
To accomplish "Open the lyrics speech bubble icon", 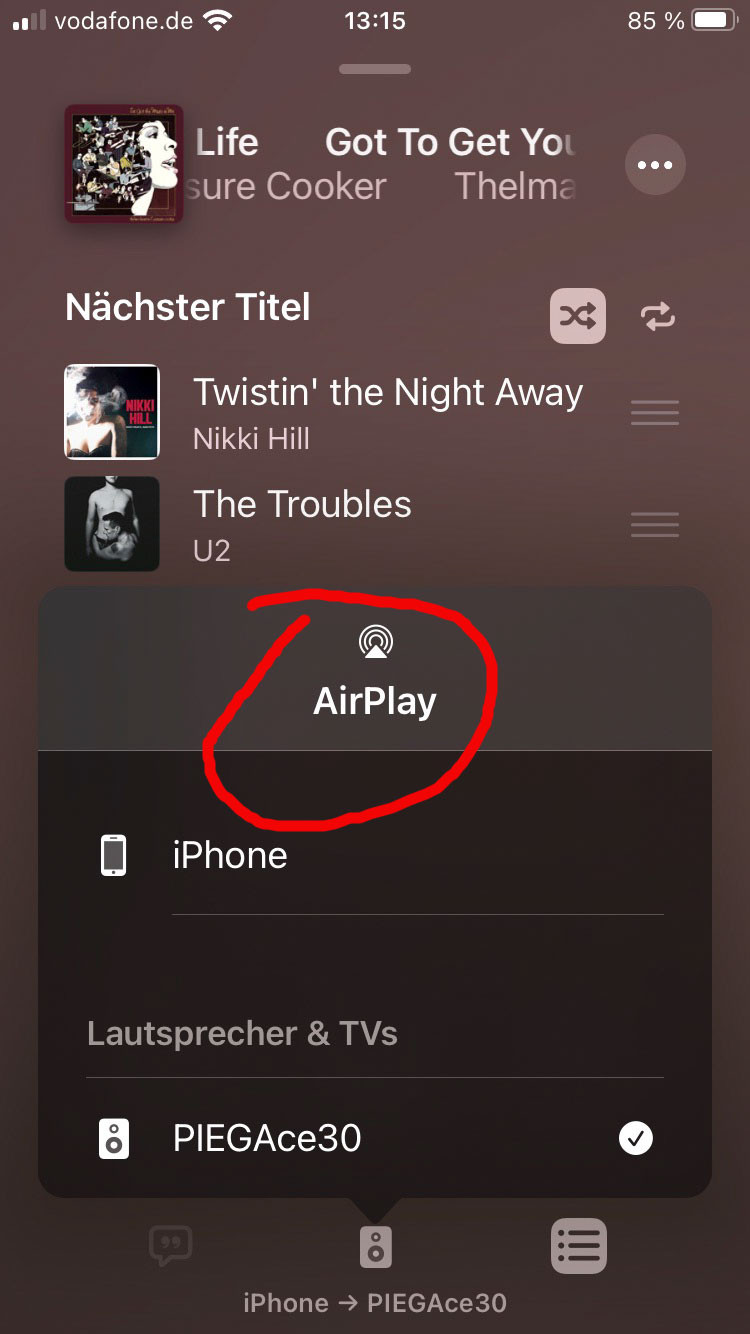I will coord(170,1246).
